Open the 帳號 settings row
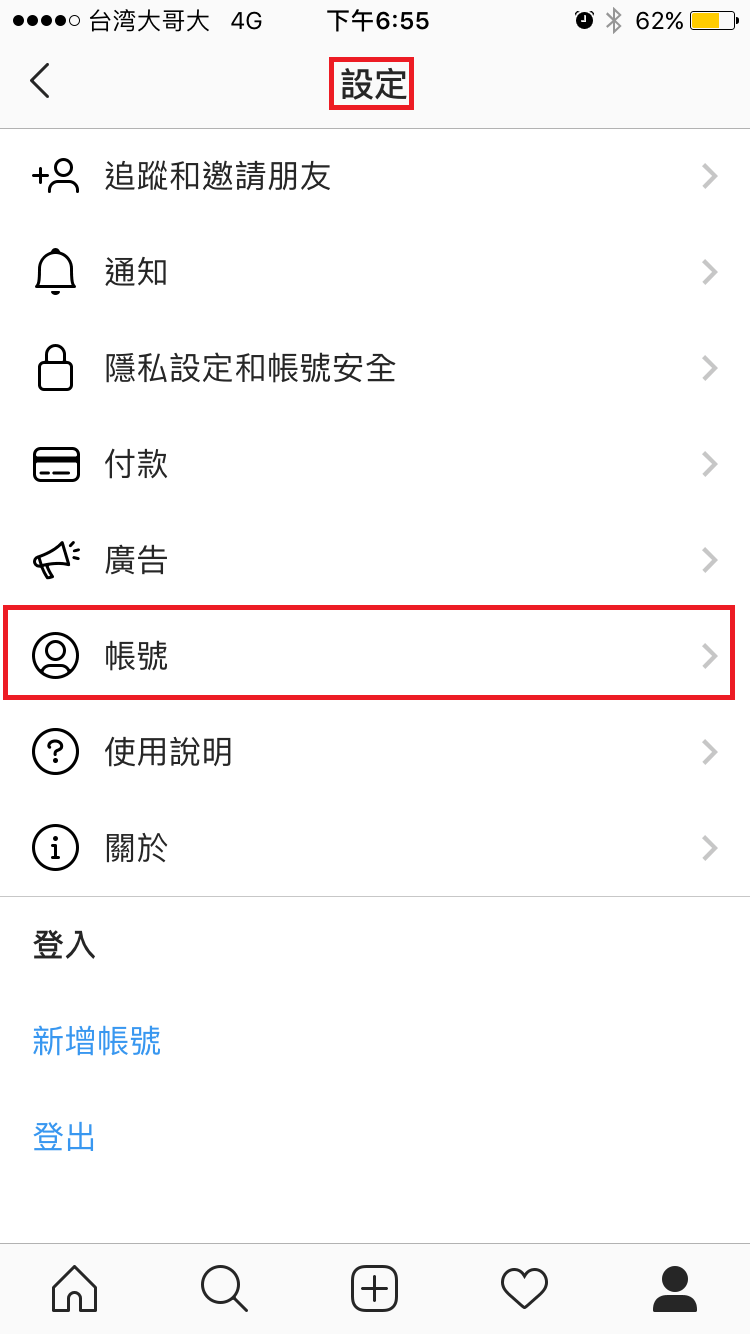Image resolution: width=750 pixels, height=1334 pixels. 375,655
